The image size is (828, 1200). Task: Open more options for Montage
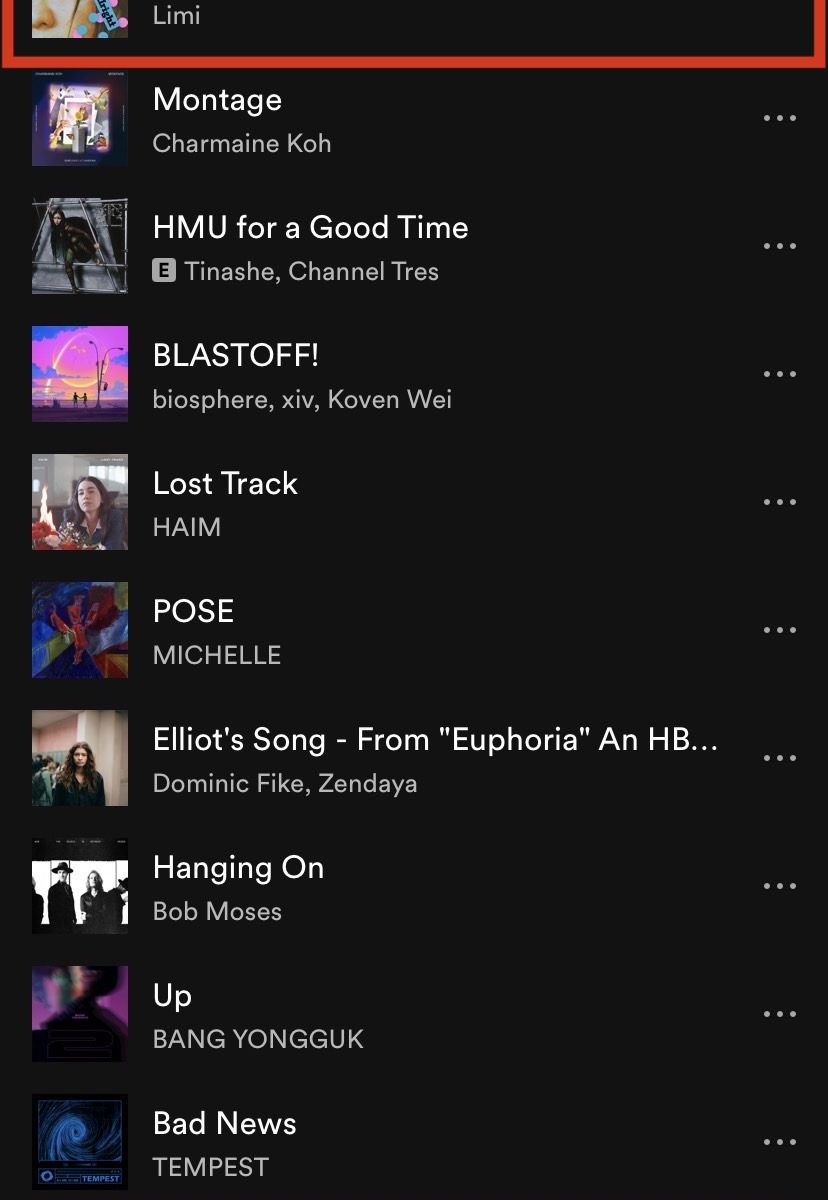(x=779, y=118)
